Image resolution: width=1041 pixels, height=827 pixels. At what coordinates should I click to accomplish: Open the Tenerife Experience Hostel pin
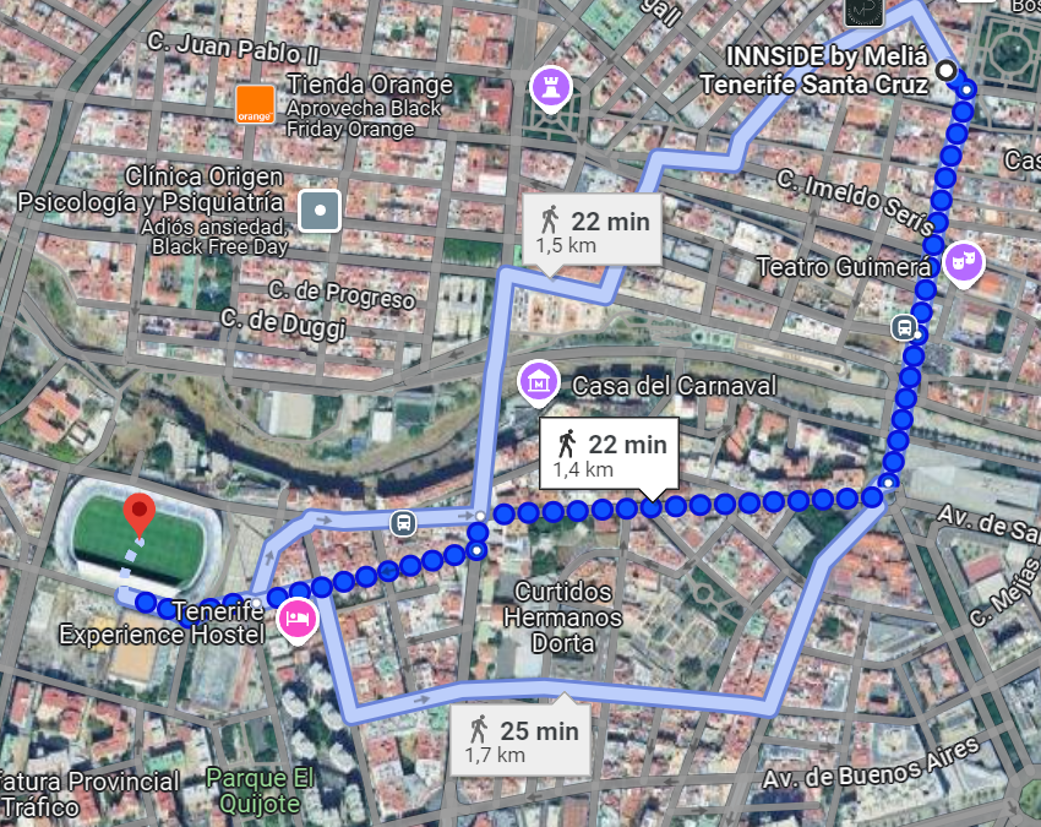click(298, 619)
